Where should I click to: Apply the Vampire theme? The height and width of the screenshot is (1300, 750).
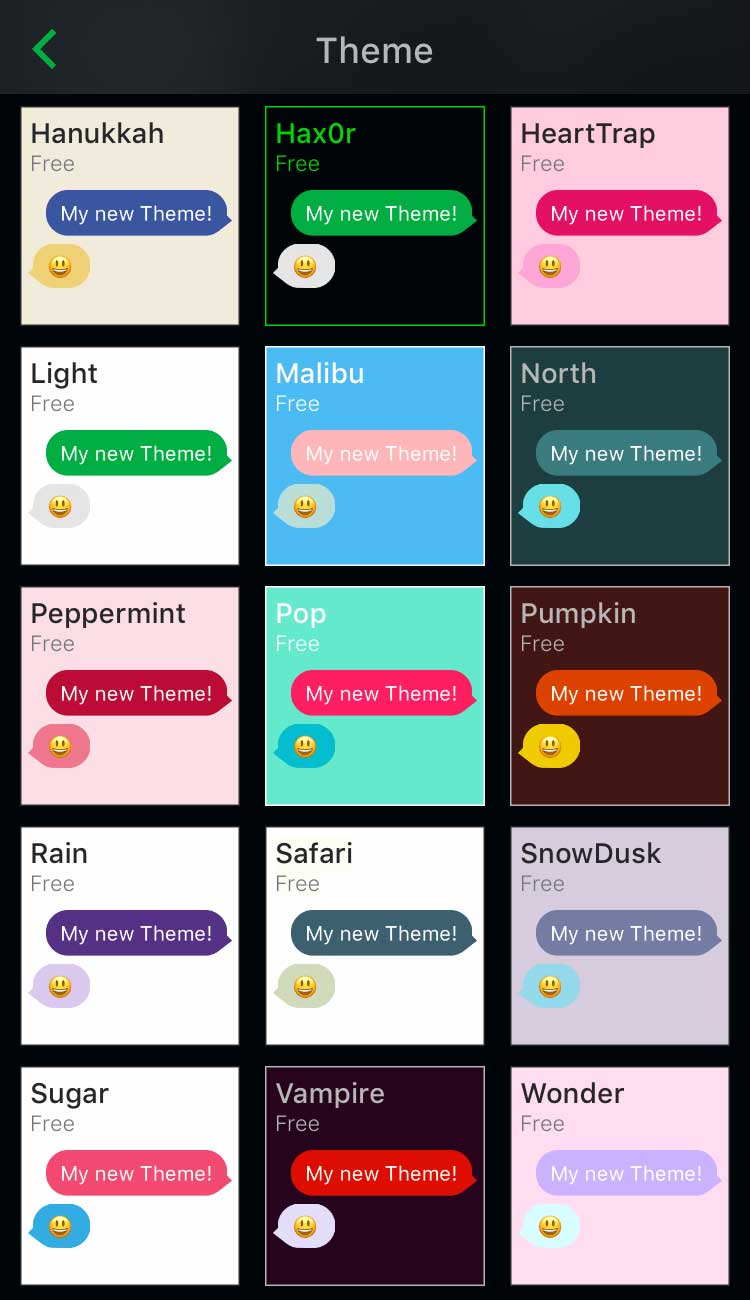click(x=375, y=1176)
